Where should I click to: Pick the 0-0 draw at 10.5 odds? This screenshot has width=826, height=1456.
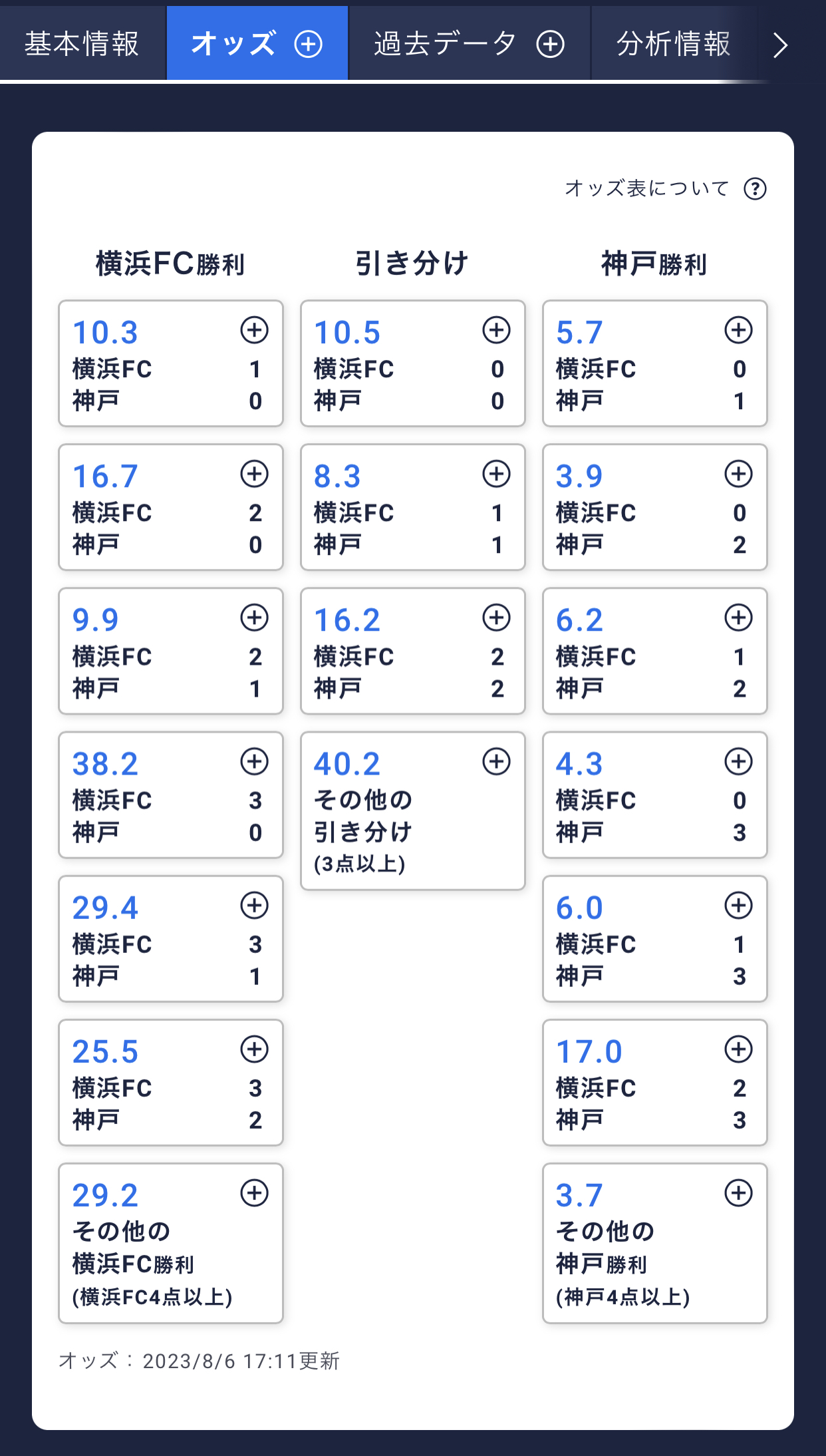[413, 363]
